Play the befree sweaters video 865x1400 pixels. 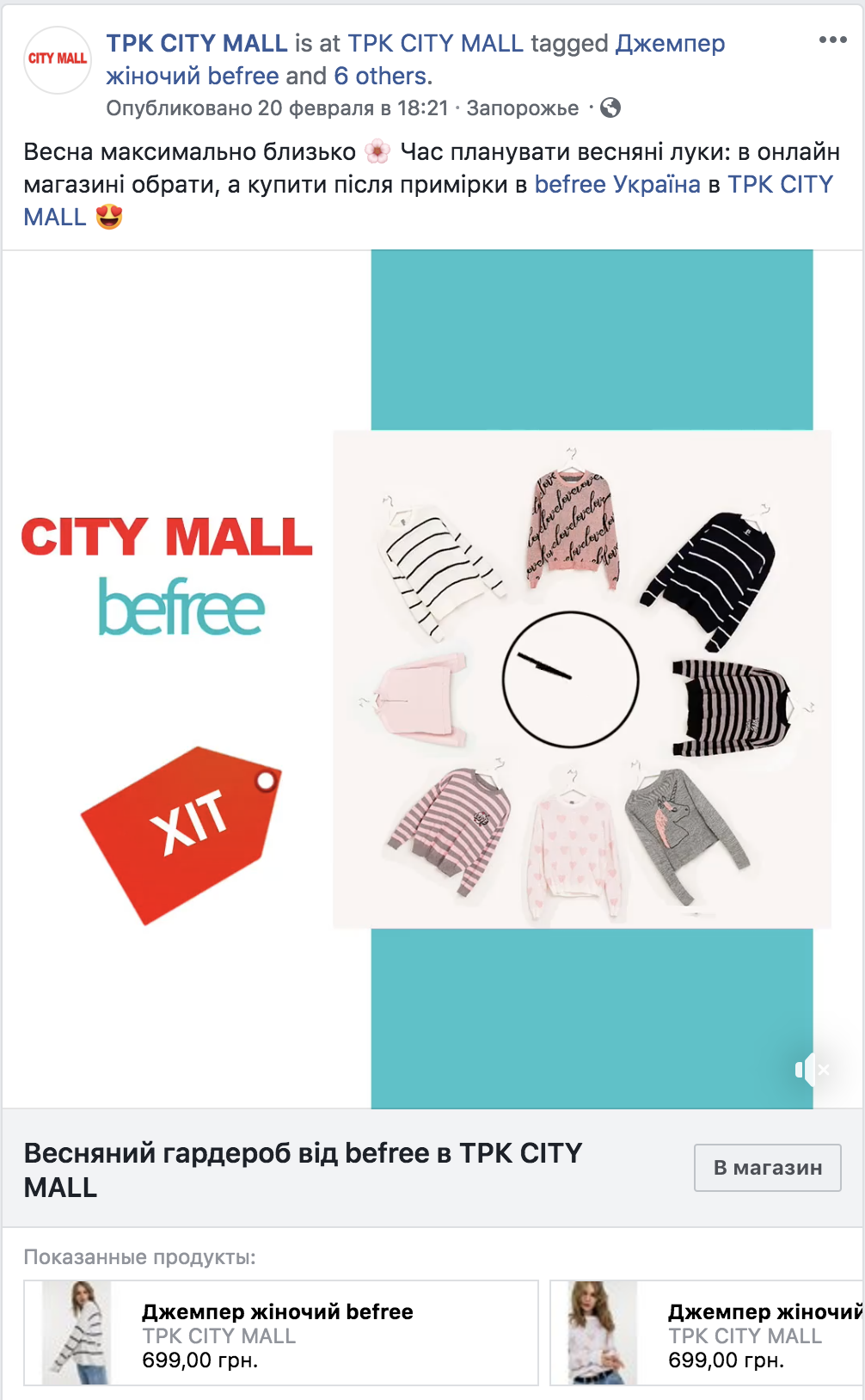tap(432, 679)
